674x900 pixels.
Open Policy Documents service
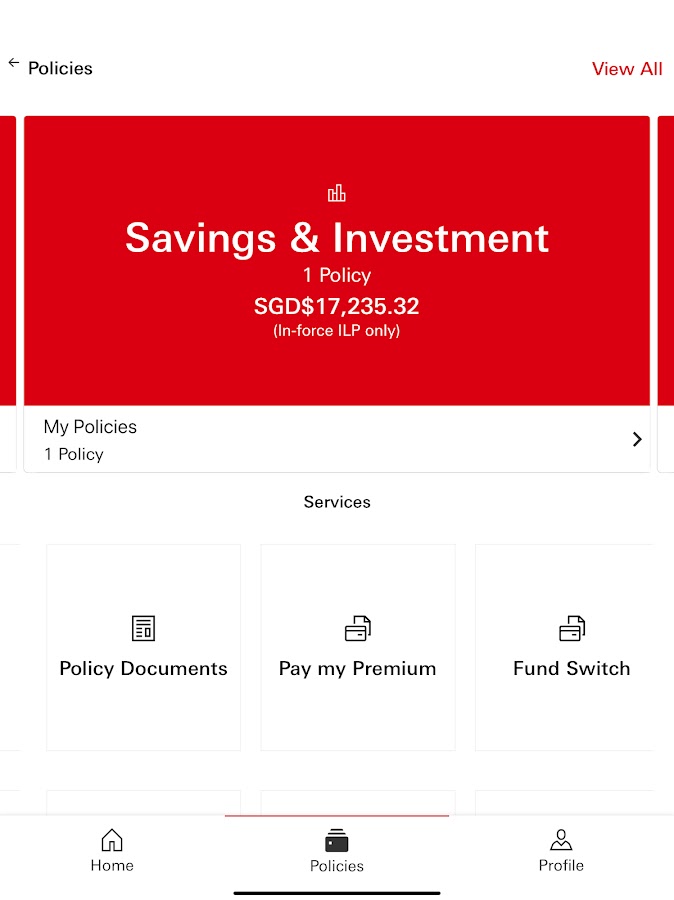click(143, 647)
